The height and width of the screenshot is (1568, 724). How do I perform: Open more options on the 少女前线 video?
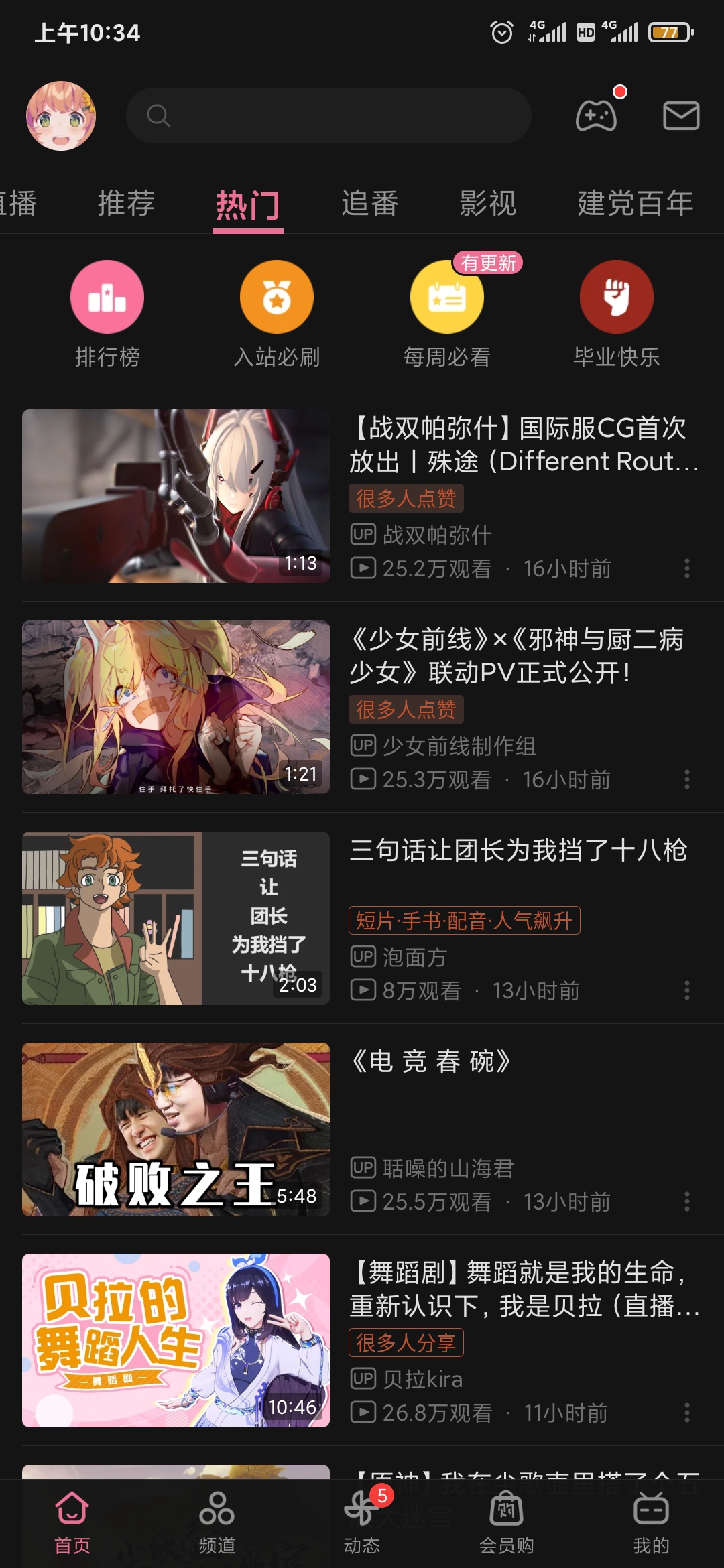[x=688, y=779]
